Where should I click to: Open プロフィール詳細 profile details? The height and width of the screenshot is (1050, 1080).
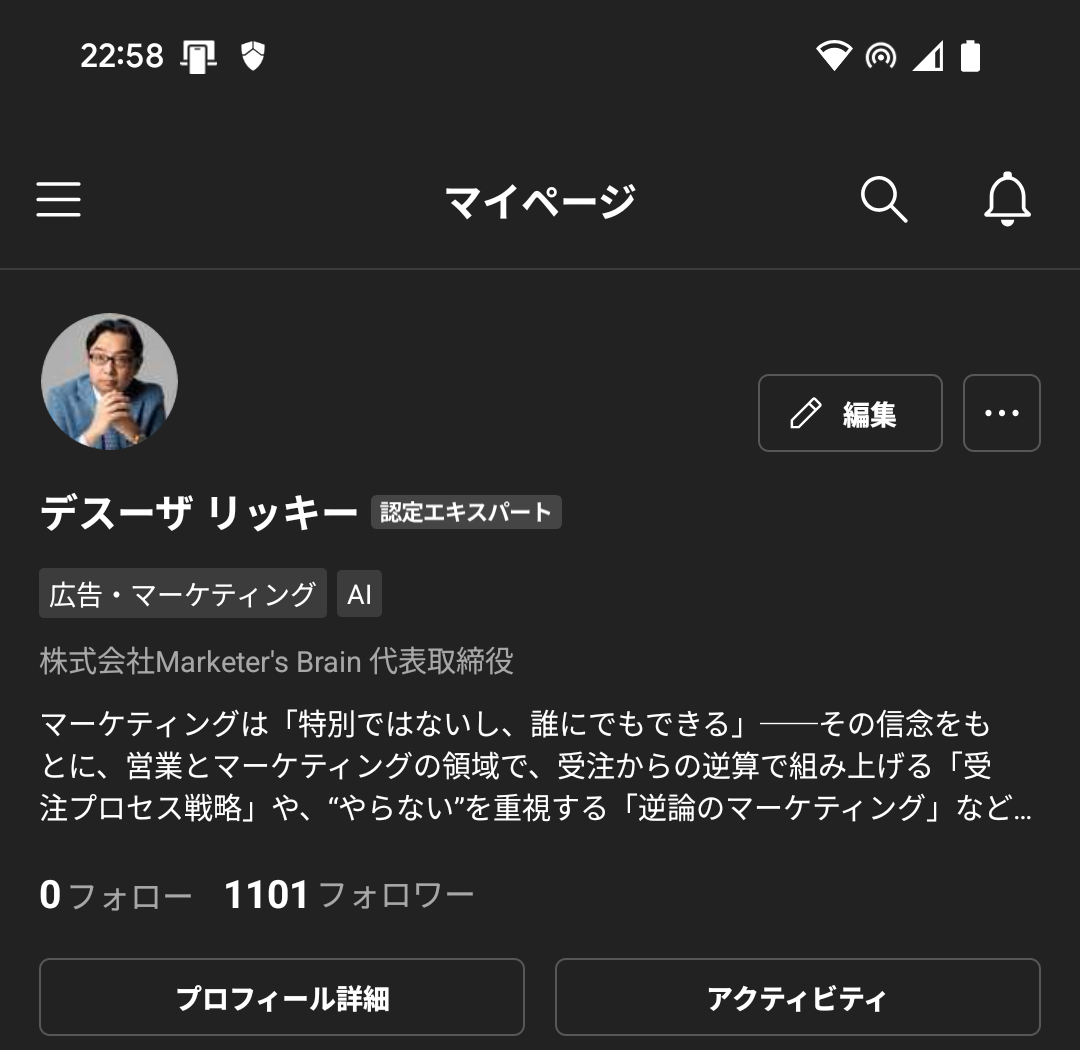pyautogui.click(x=282, y=997)
